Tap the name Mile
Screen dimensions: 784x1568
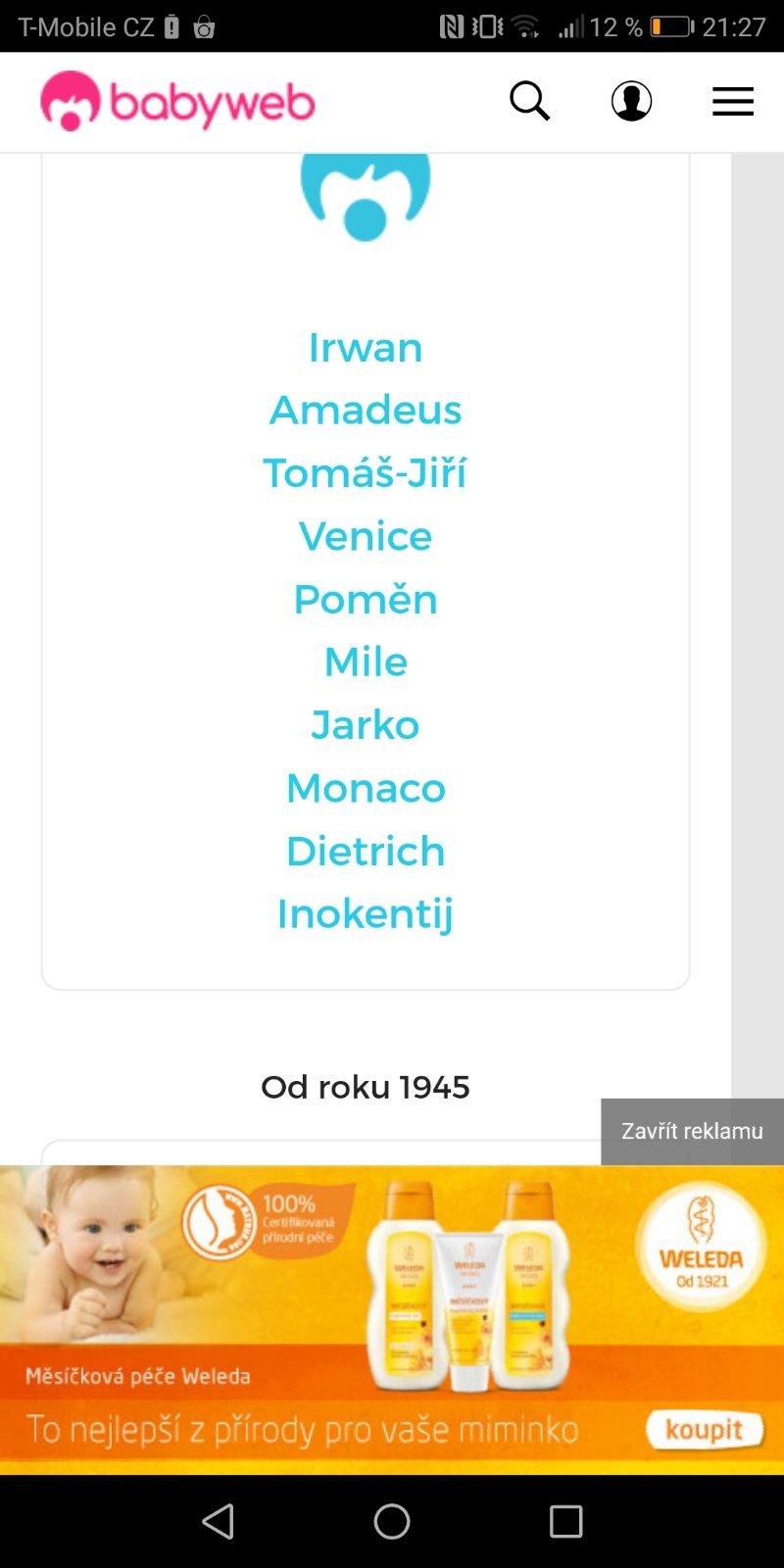click(366, 661)
